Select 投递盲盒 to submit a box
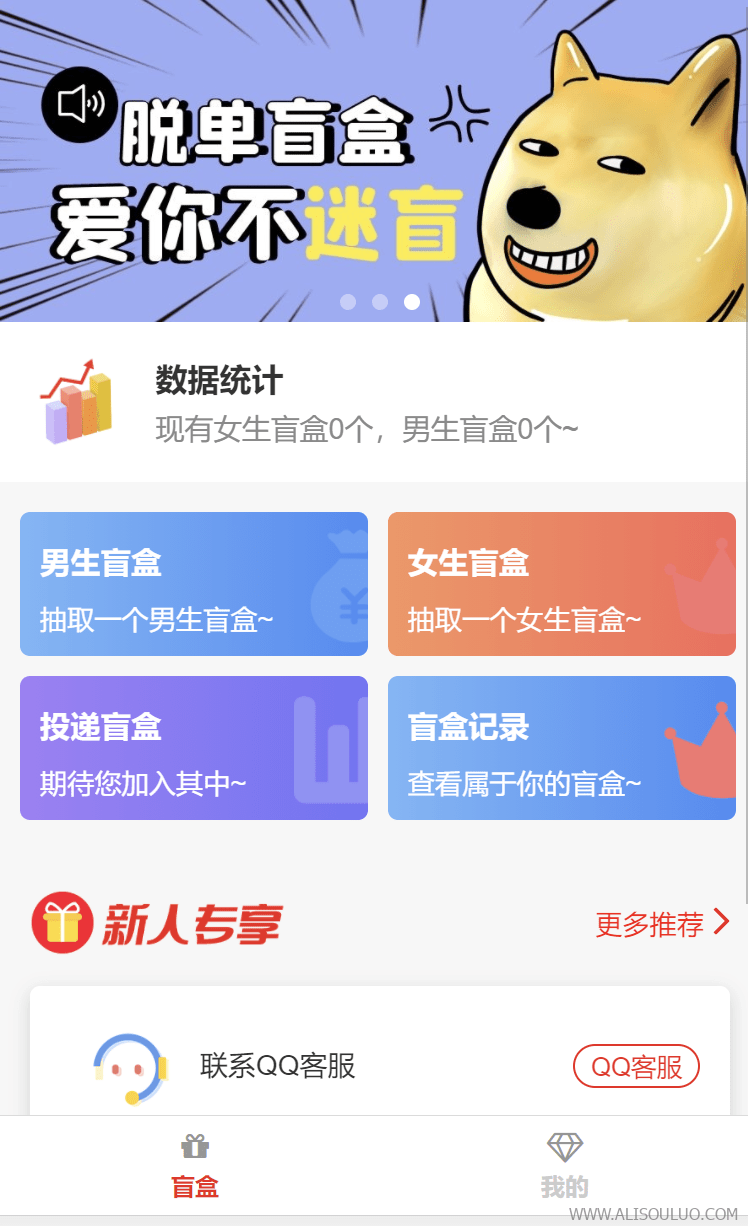748x1226 pixels. tap(194, 748)
